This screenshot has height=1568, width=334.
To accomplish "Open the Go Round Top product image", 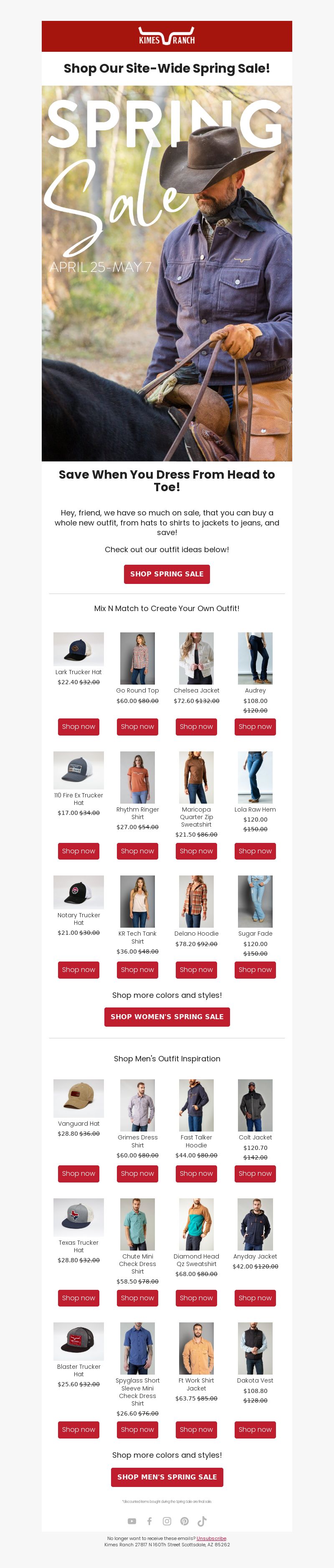I will (x=137, y=657).
